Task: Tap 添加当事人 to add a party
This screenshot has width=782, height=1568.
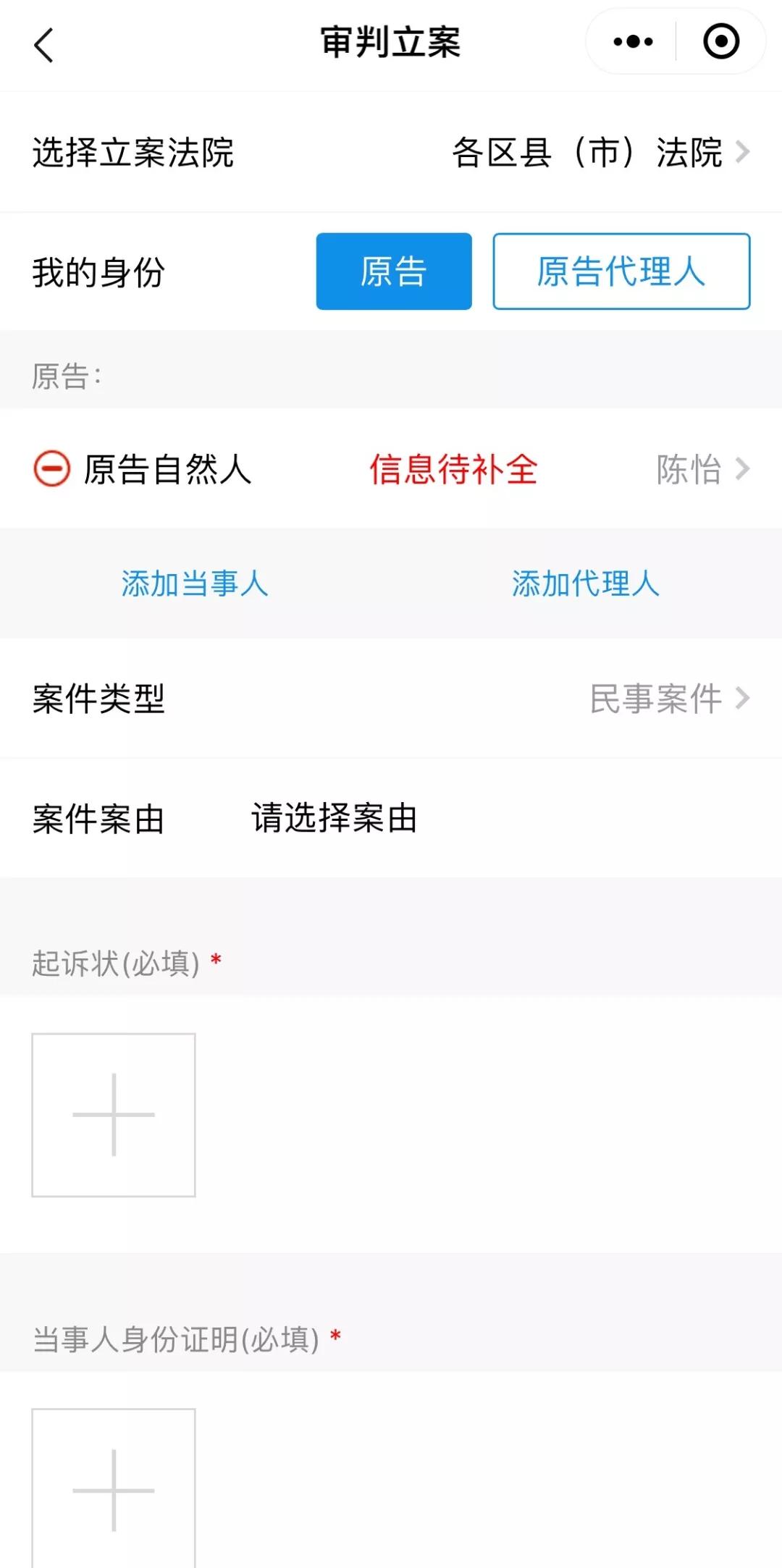Action: point(195,583)
